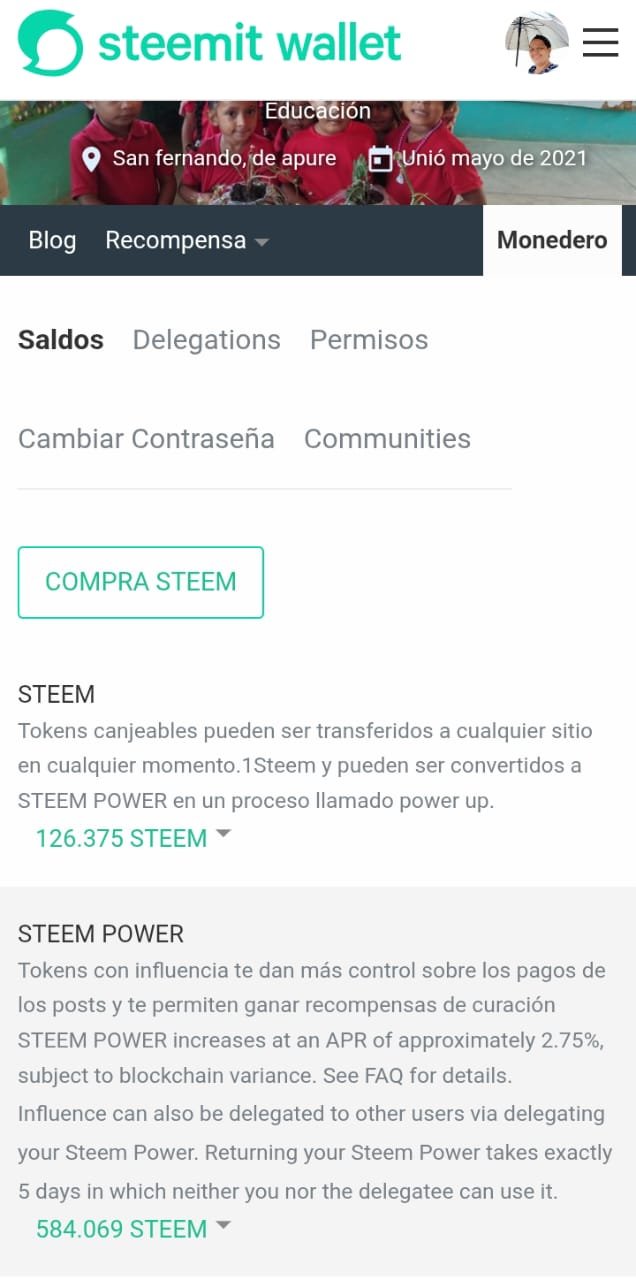Switch to Saldos section
The width and height of the screenshot is (636, 1280).
pos(61,340)
